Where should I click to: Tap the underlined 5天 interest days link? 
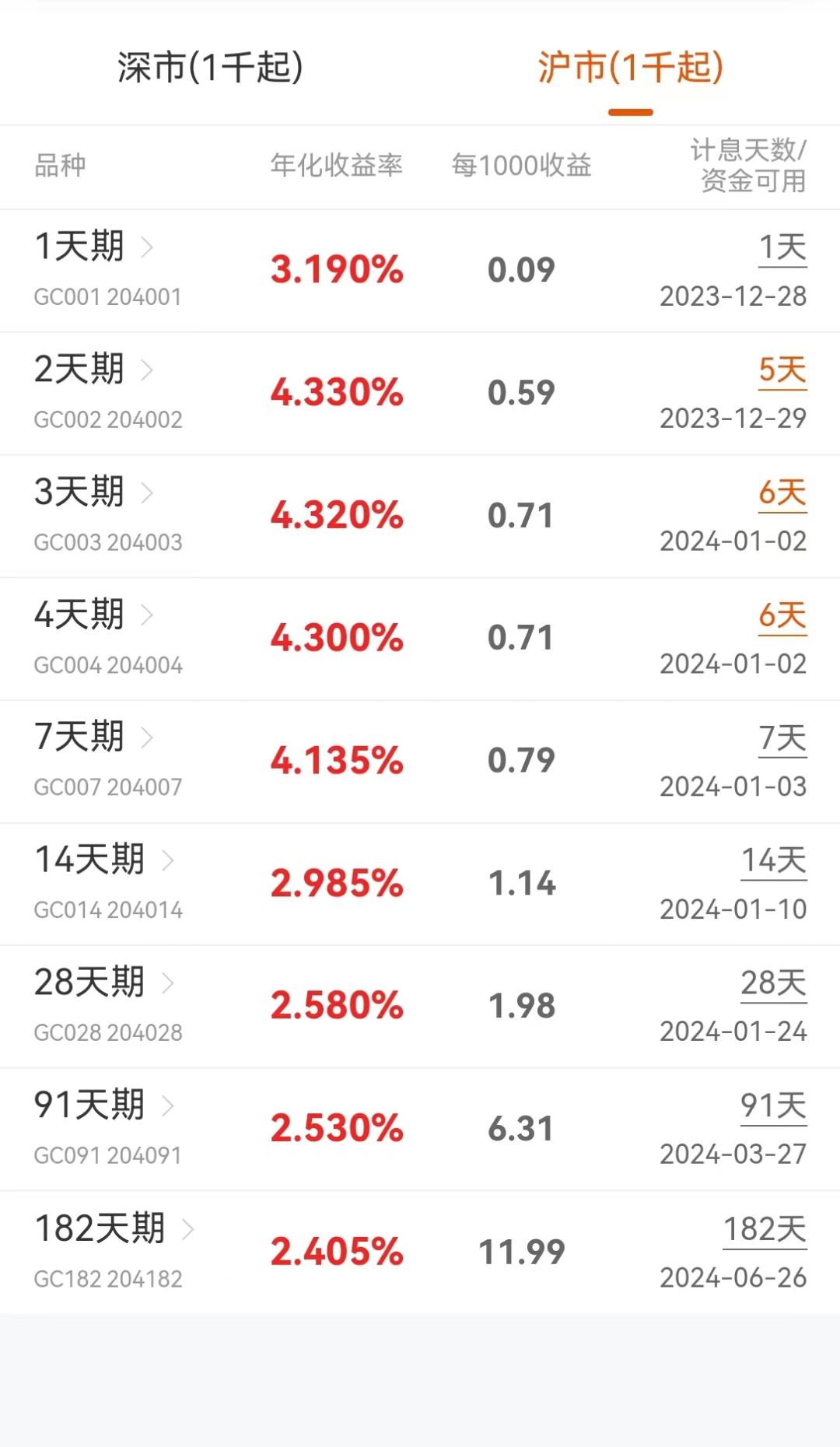[x=782, y=371]
